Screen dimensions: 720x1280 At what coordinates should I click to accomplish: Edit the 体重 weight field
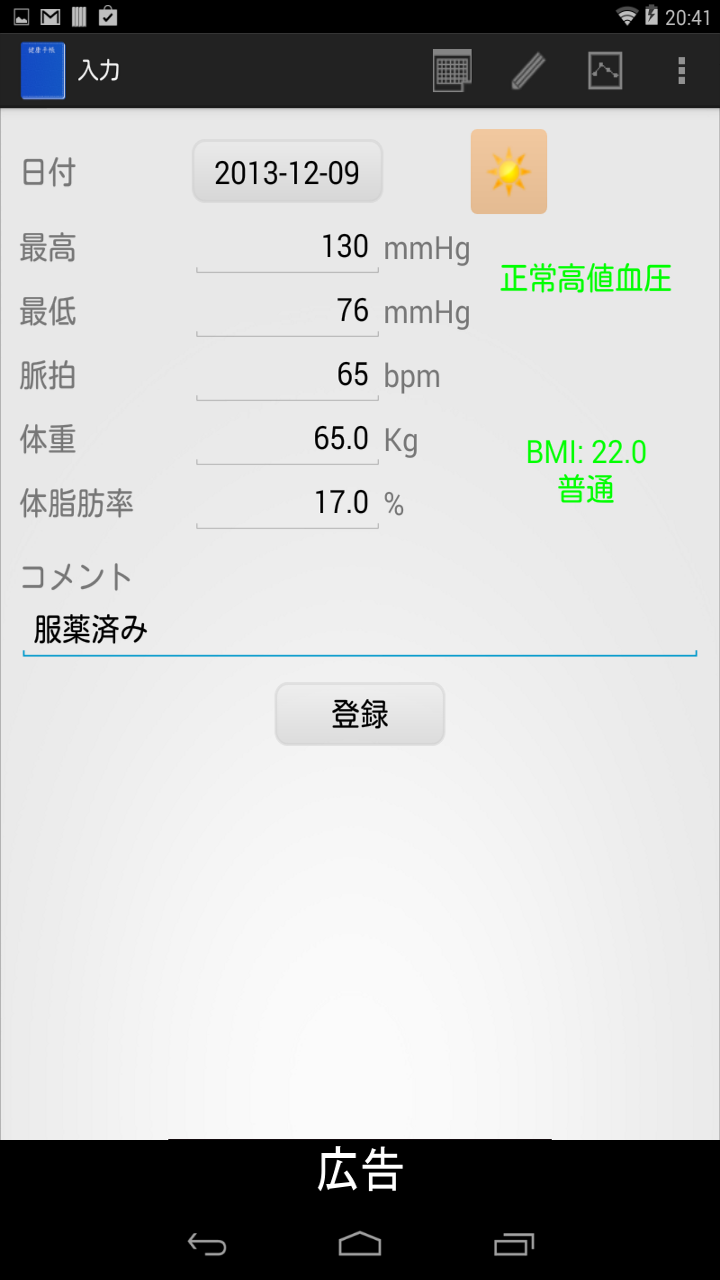pyautogui.click(x=287, y=439)
